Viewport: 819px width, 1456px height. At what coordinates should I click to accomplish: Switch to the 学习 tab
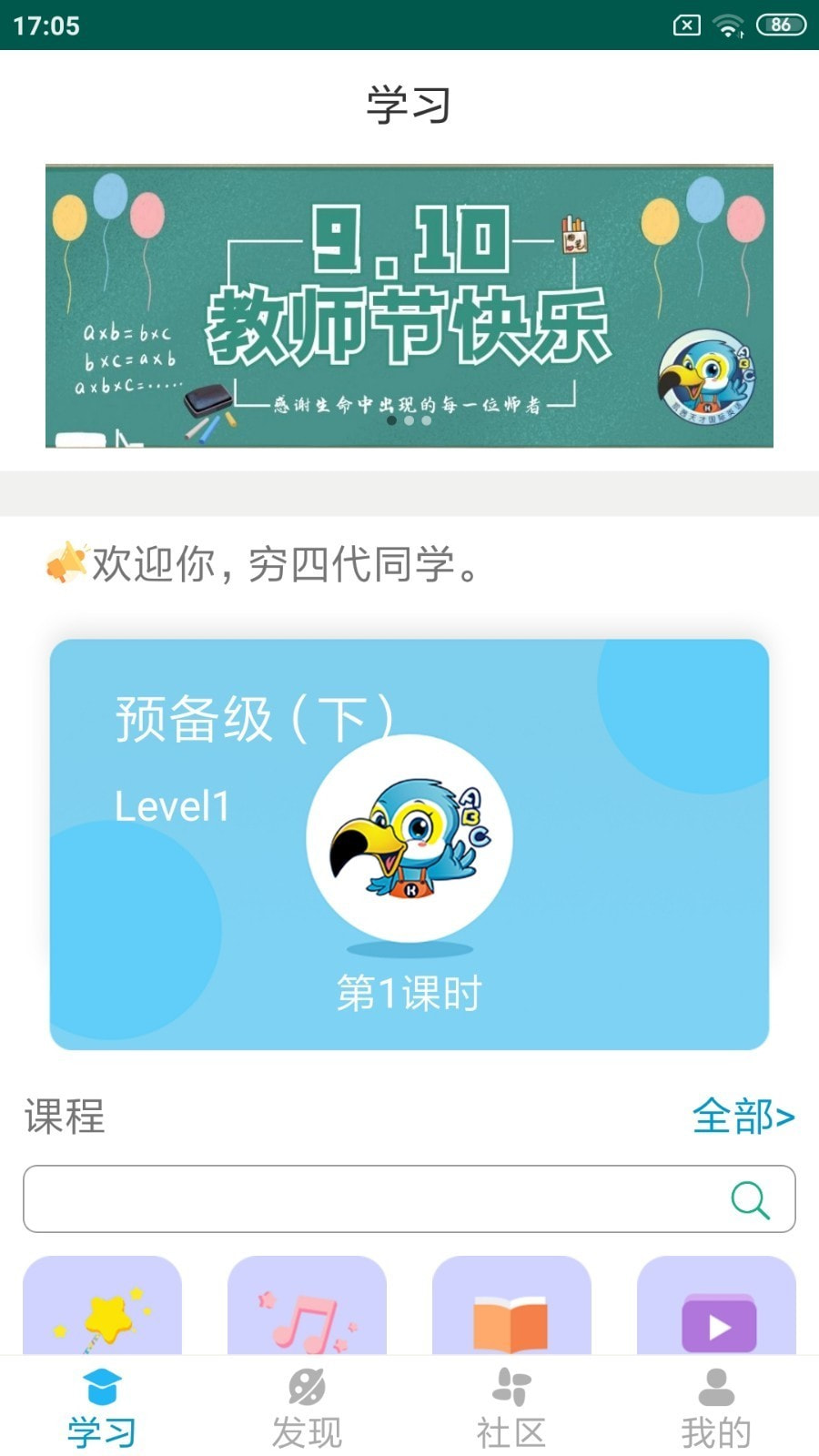point(102,1408)
